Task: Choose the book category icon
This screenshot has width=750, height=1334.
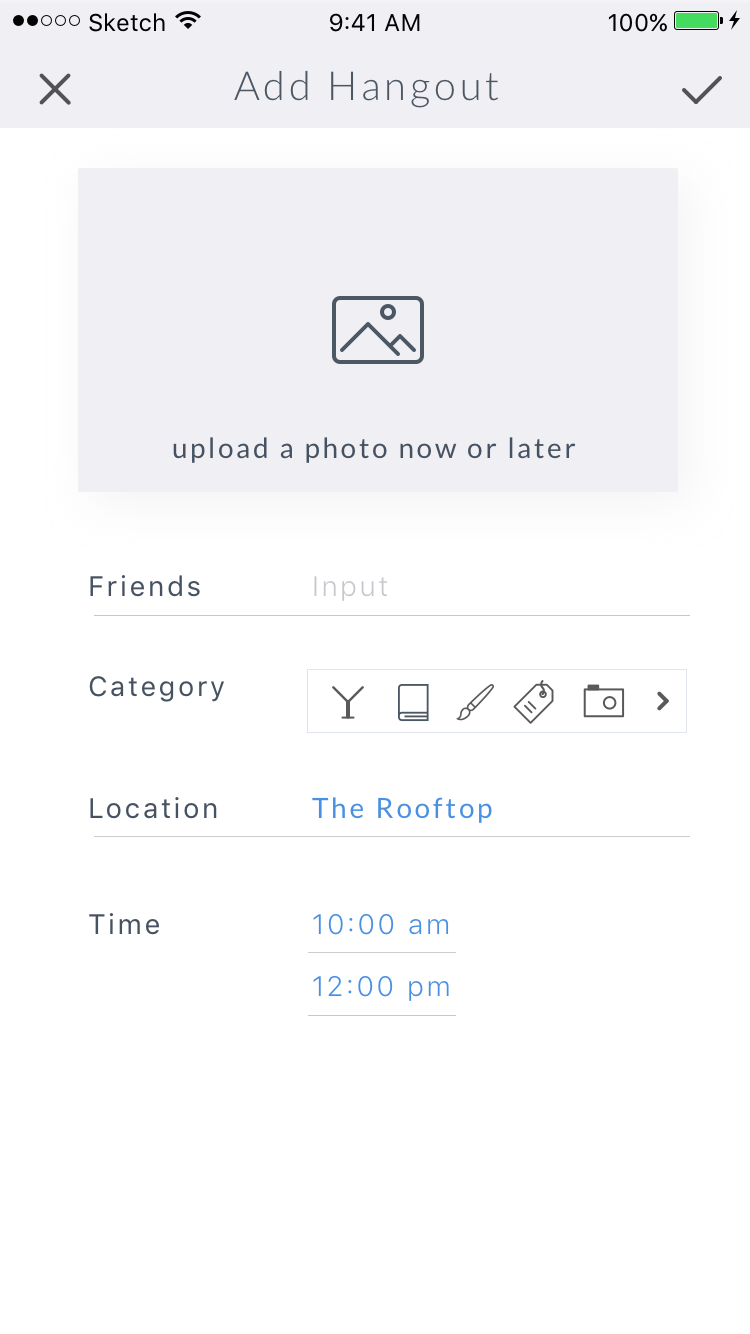Action: tap(413, 701)
